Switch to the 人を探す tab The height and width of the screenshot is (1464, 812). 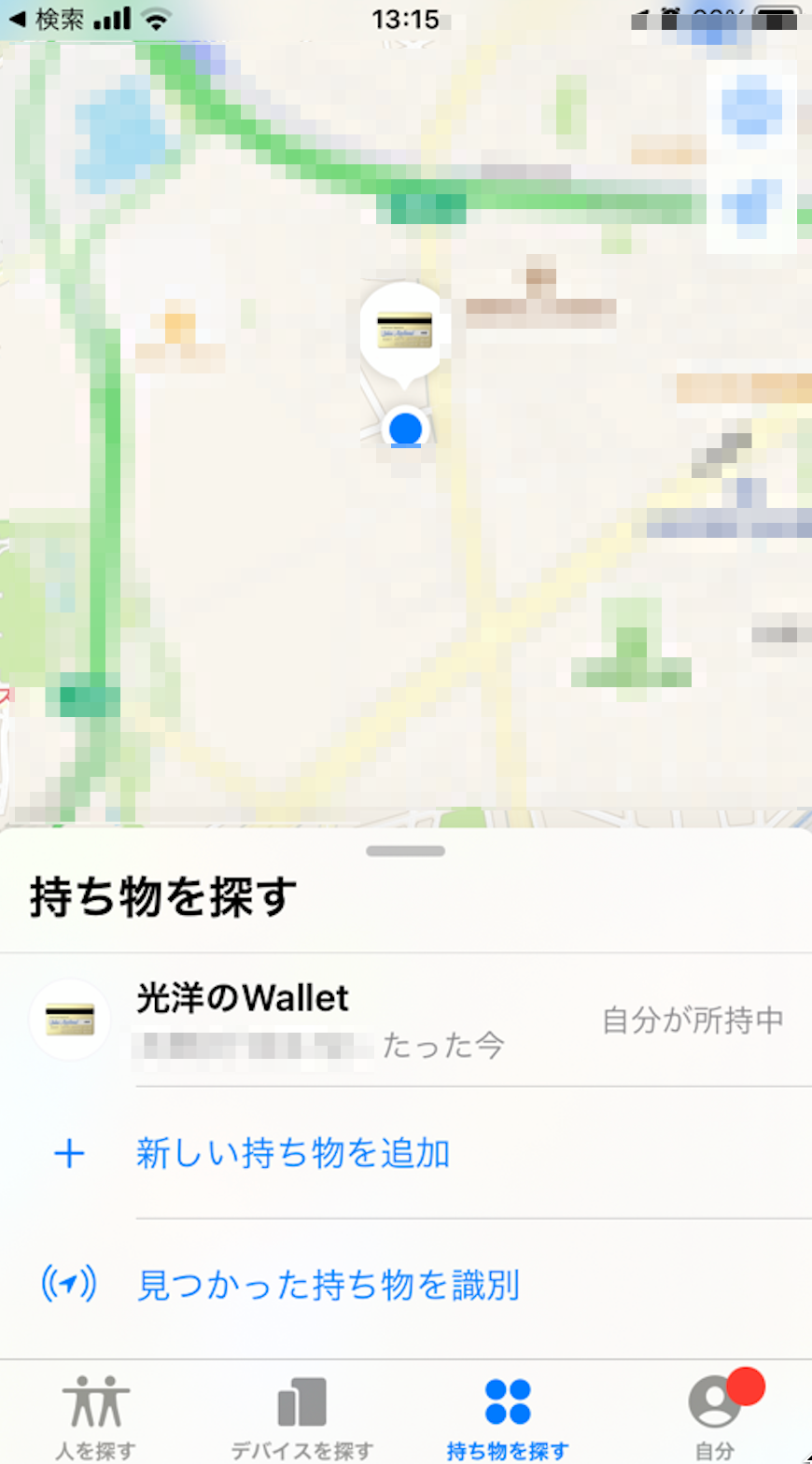[96, 1415]
